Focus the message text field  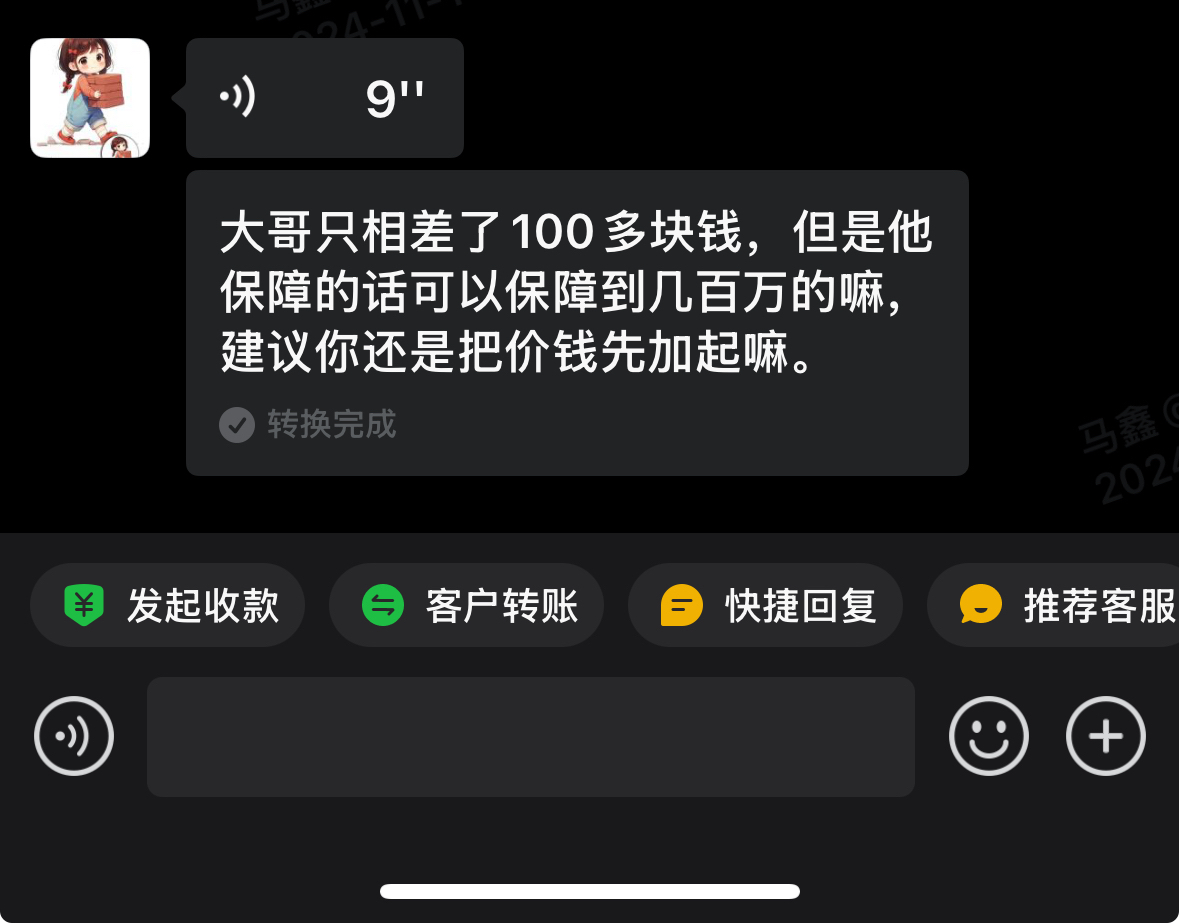(530, 737)
